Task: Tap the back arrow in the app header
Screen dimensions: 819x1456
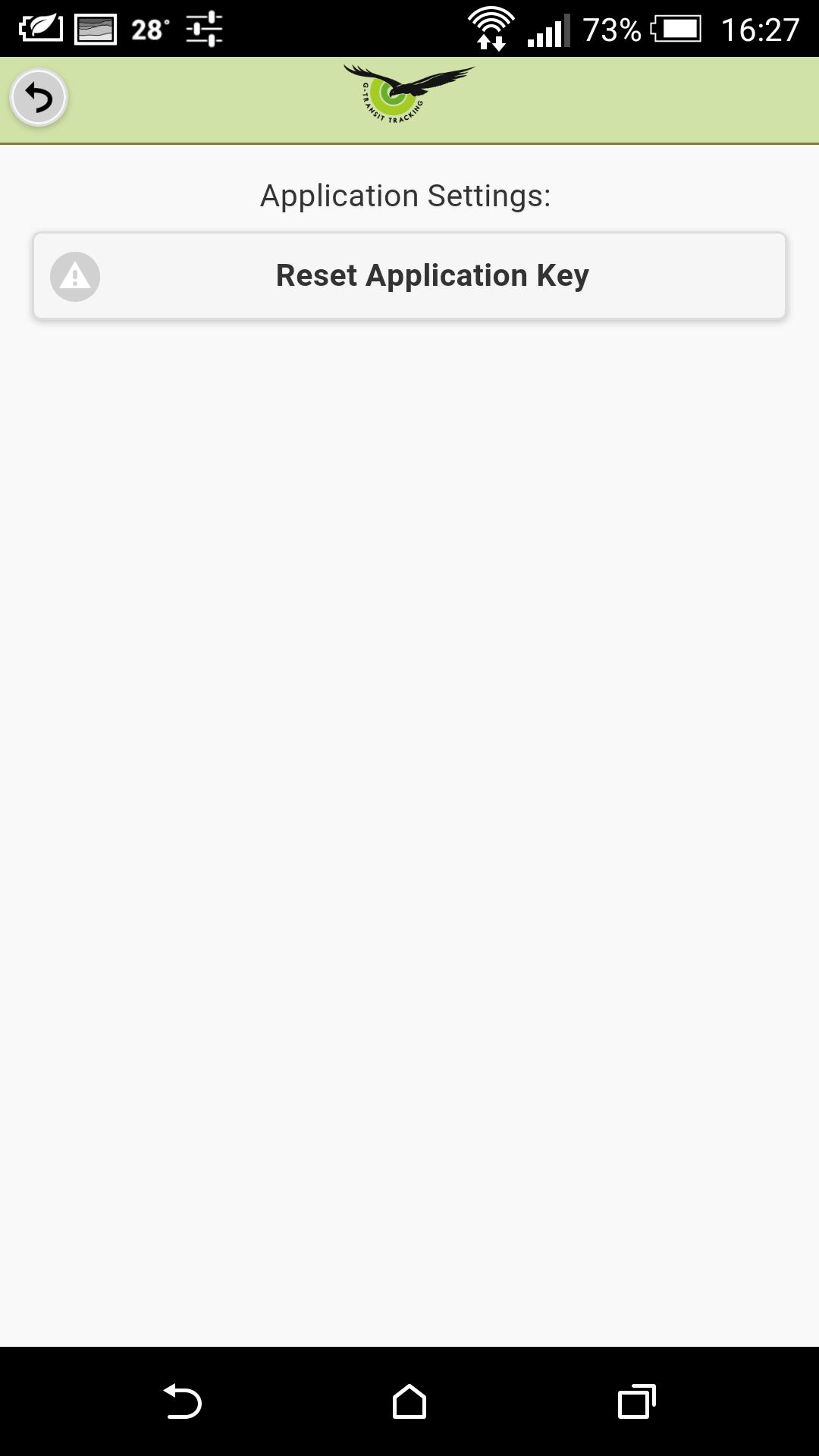Action: tap(39, 98)
